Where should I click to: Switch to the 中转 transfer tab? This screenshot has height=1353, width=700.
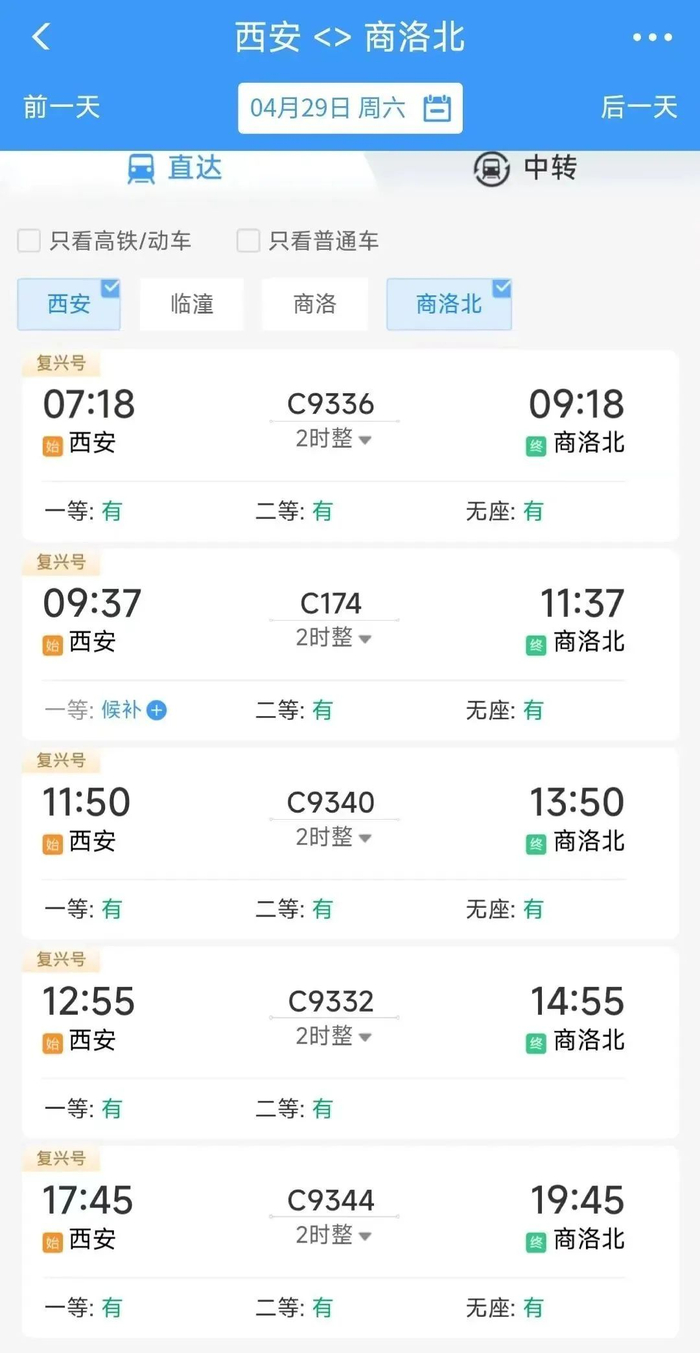pyautogui.click(x=525, y=168)
